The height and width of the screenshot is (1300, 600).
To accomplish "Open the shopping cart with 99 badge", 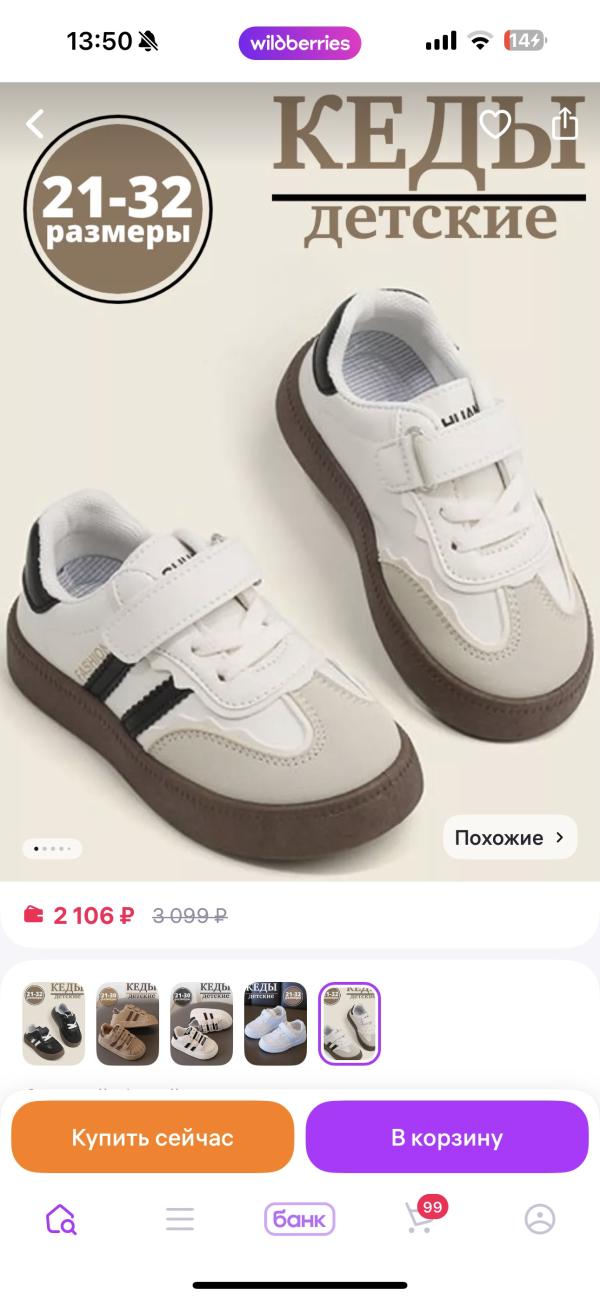I will click(420, 1219).
